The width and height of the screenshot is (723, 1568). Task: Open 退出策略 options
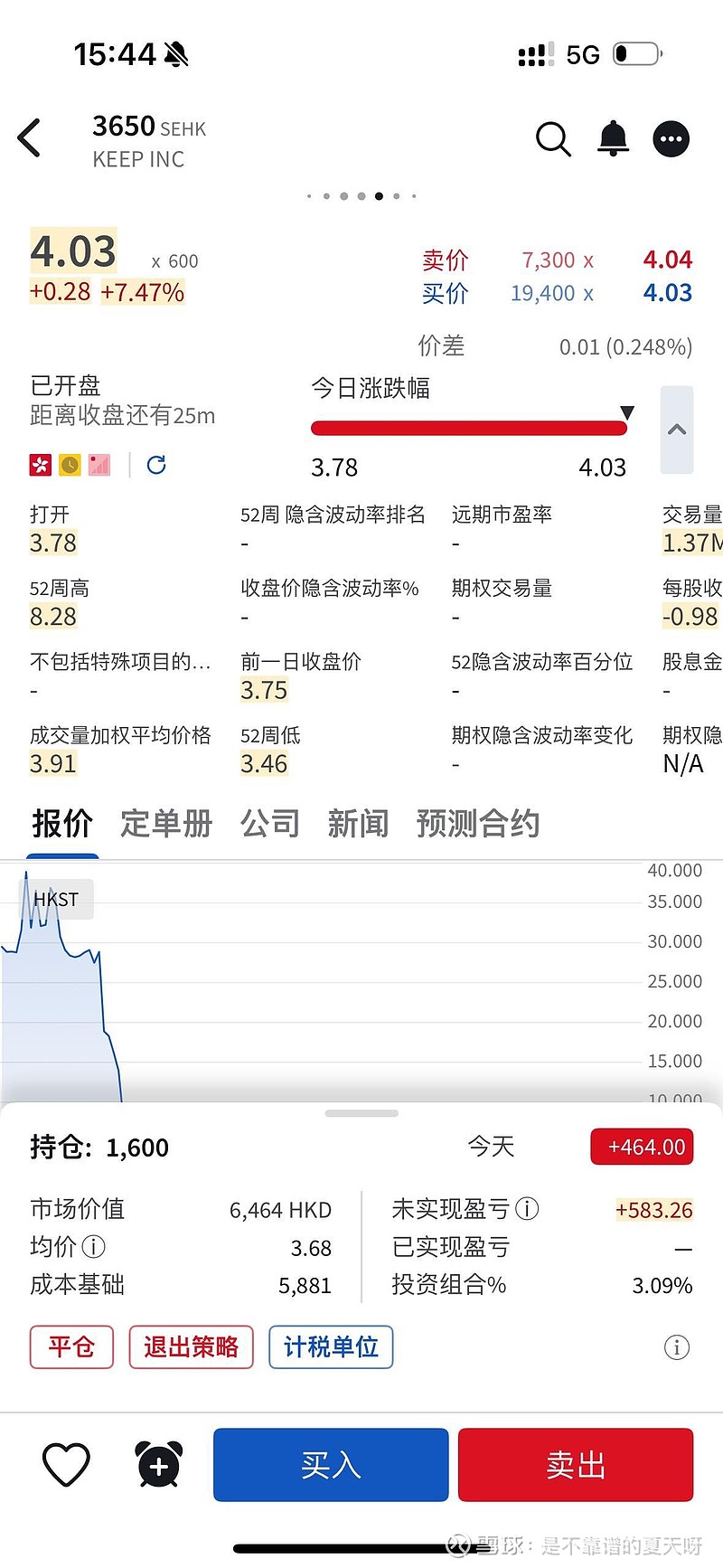tap(191, 1347)
